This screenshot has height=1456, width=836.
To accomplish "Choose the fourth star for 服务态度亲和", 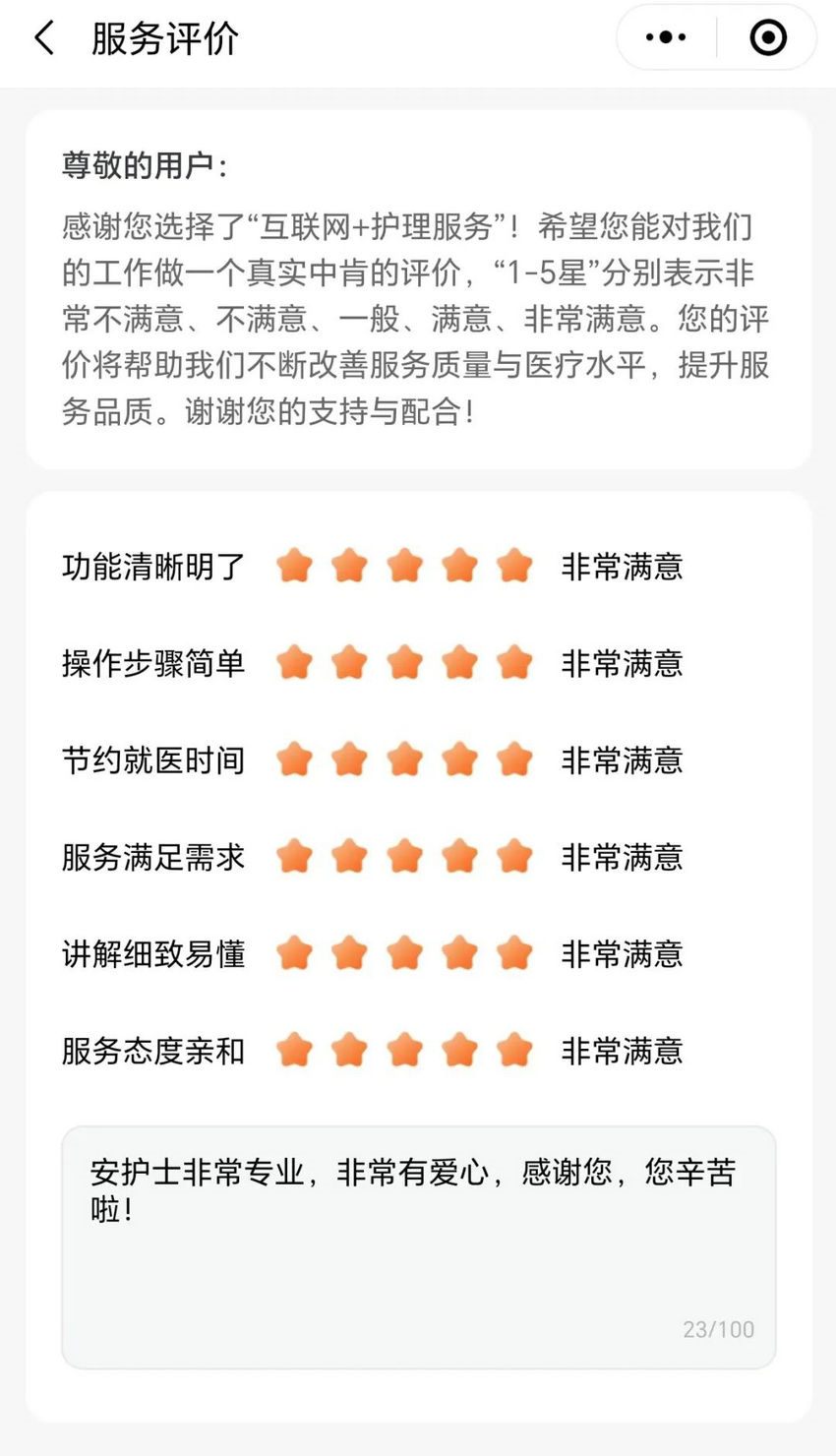I will tap(459, 1051).
